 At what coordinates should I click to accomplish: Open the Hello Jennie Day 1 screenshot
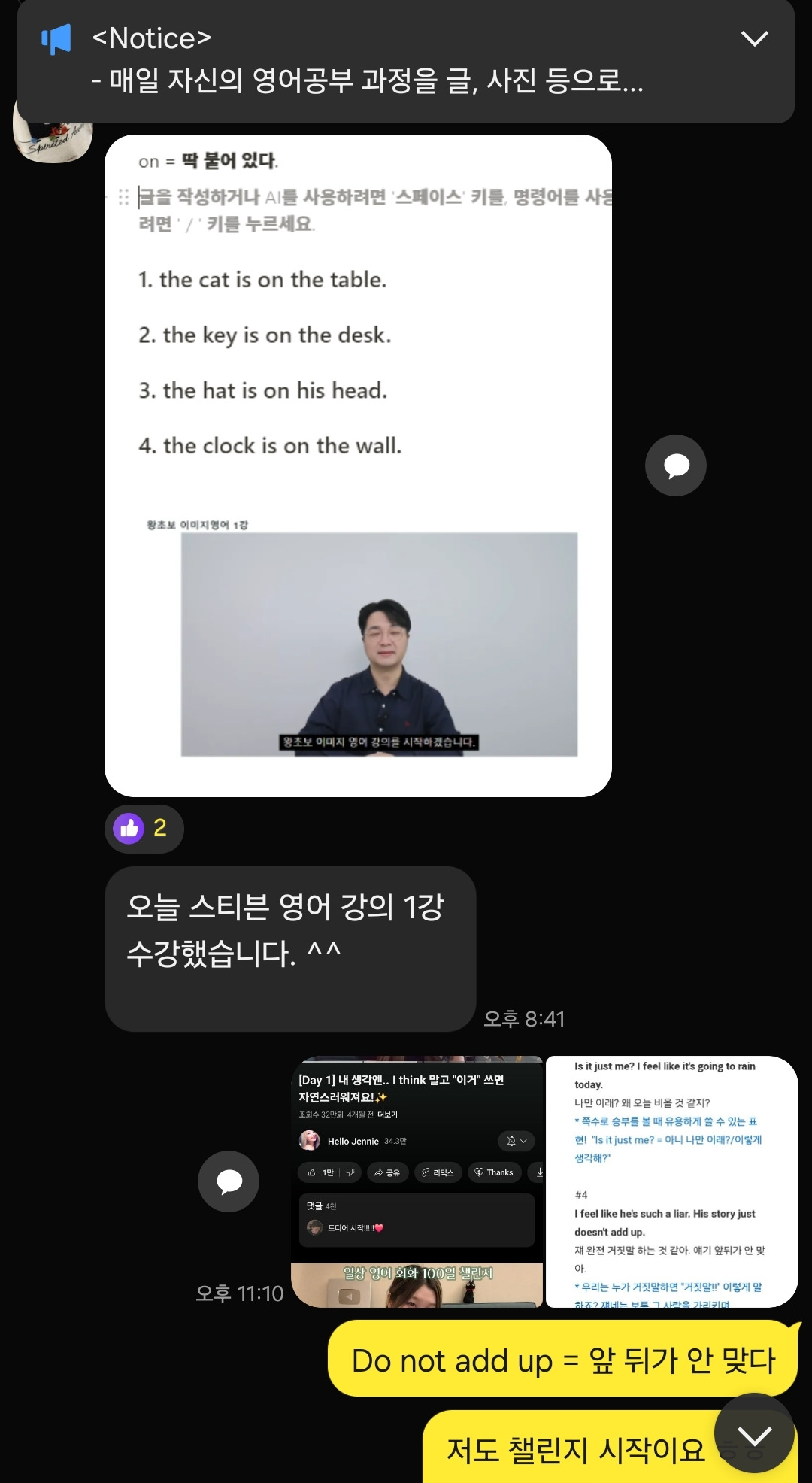tap(417, 1181)
